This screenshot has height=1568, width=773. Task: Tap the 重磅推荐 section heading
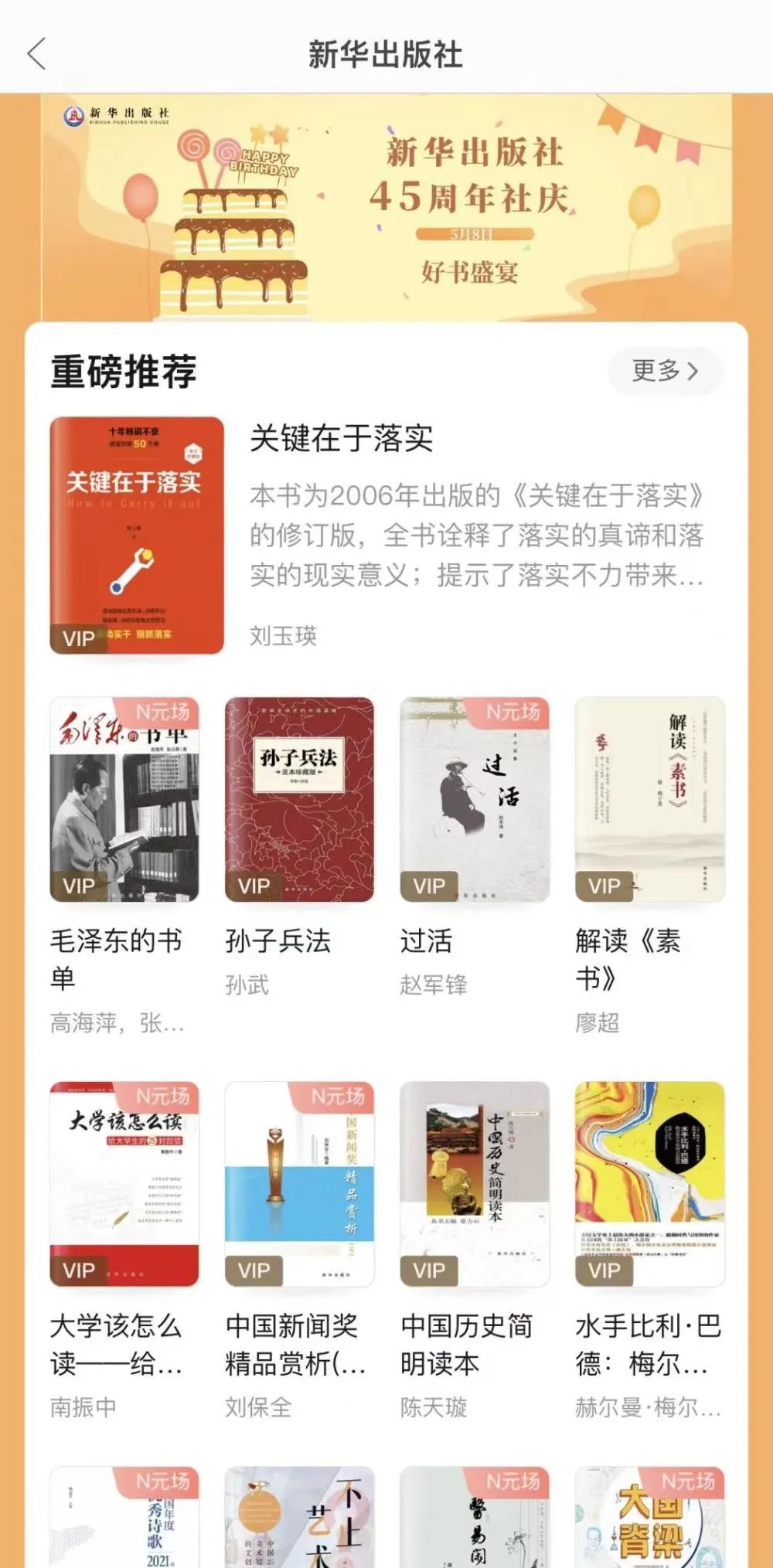[x=124, y=371]
